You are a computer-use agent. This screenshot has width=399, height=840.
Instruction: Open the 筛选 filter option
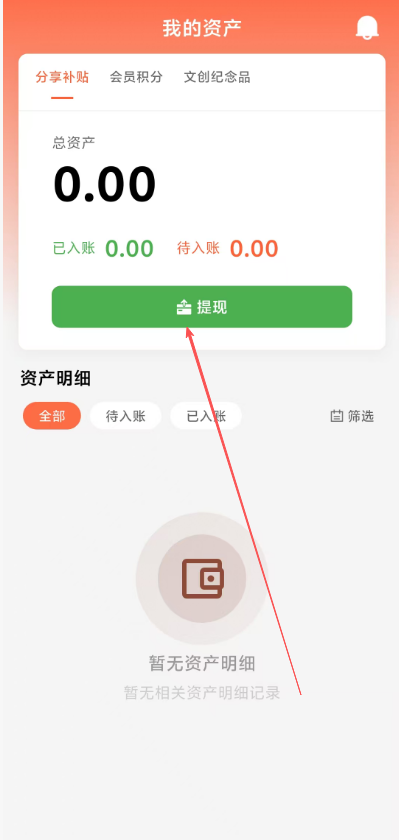point(352,416)
